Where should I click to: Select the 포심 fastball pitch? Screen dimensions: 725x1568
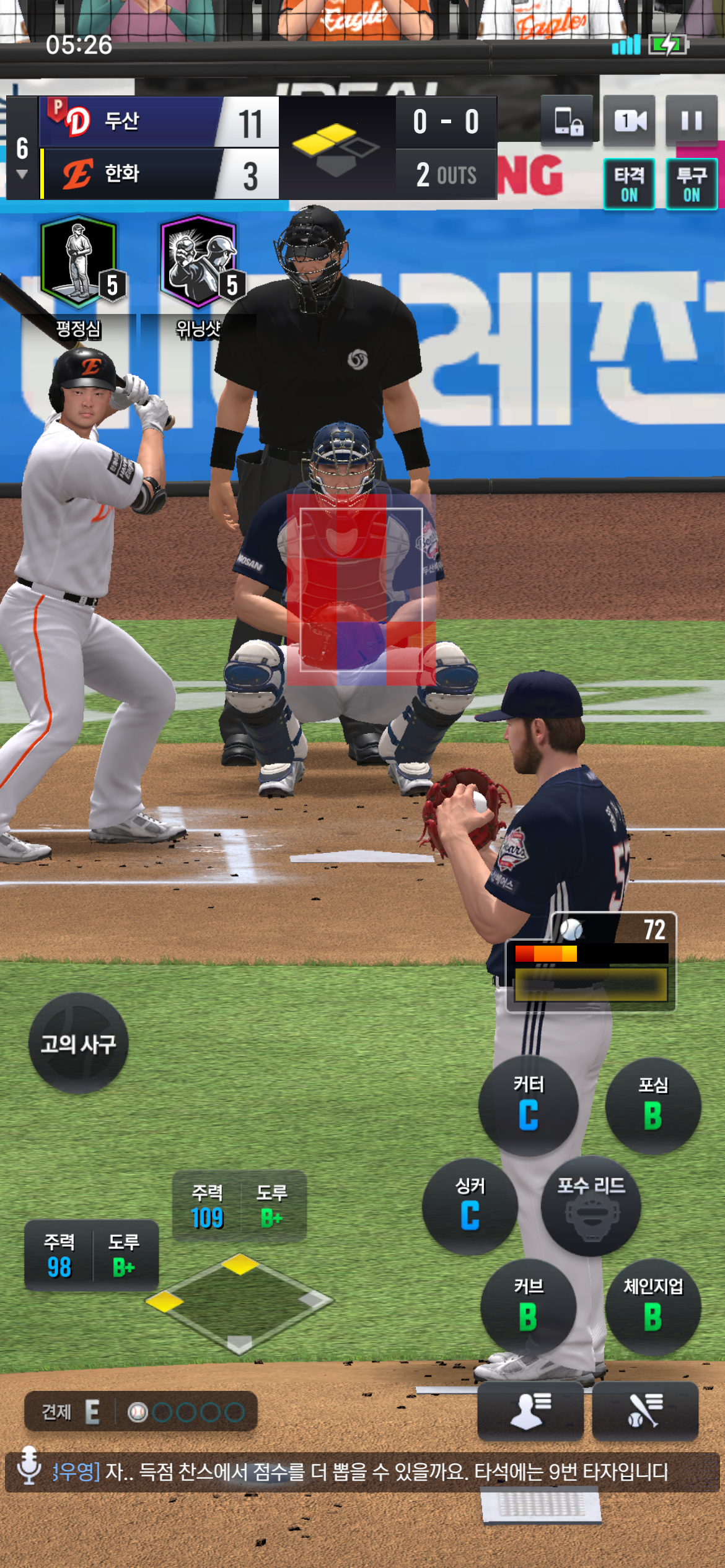coord(652,1106)
